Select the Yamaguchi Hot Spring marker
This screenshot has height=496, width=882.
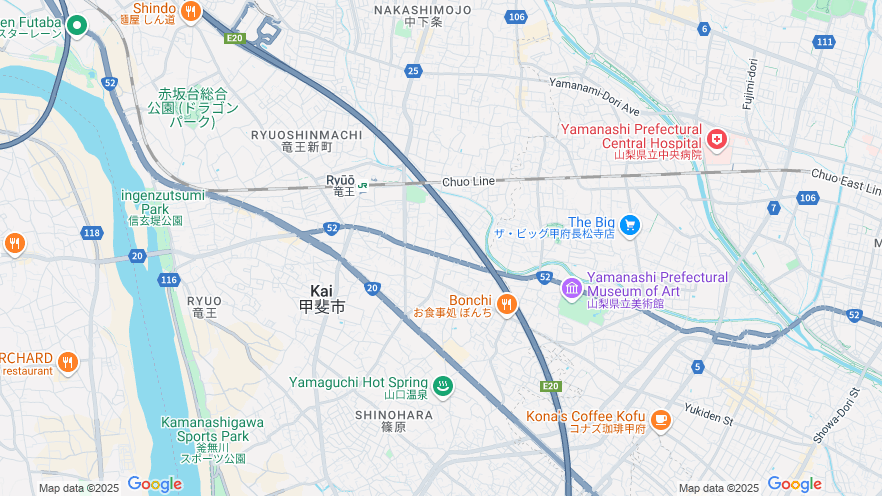point(443,385)
